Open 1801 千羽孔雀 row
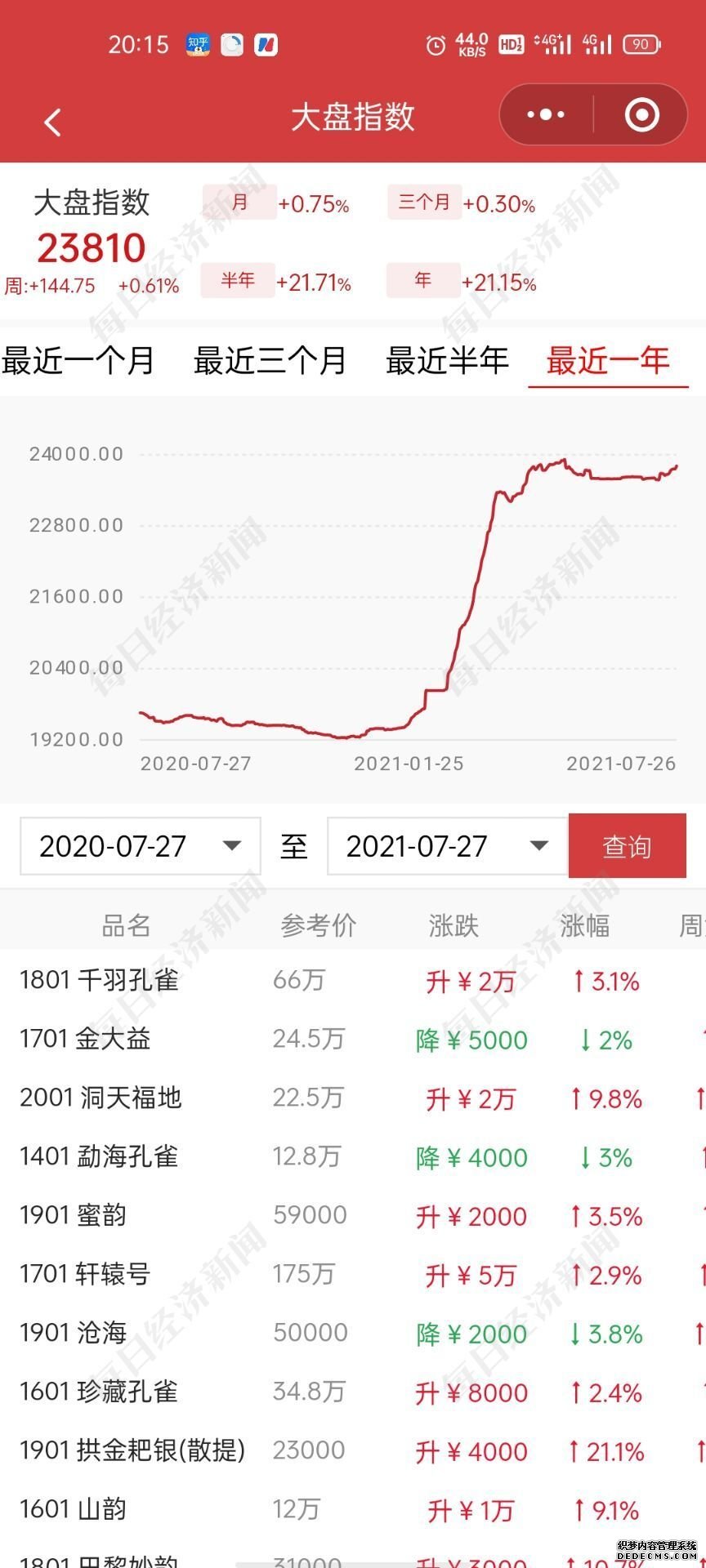The image size is (706, 1568). [353, 980]
